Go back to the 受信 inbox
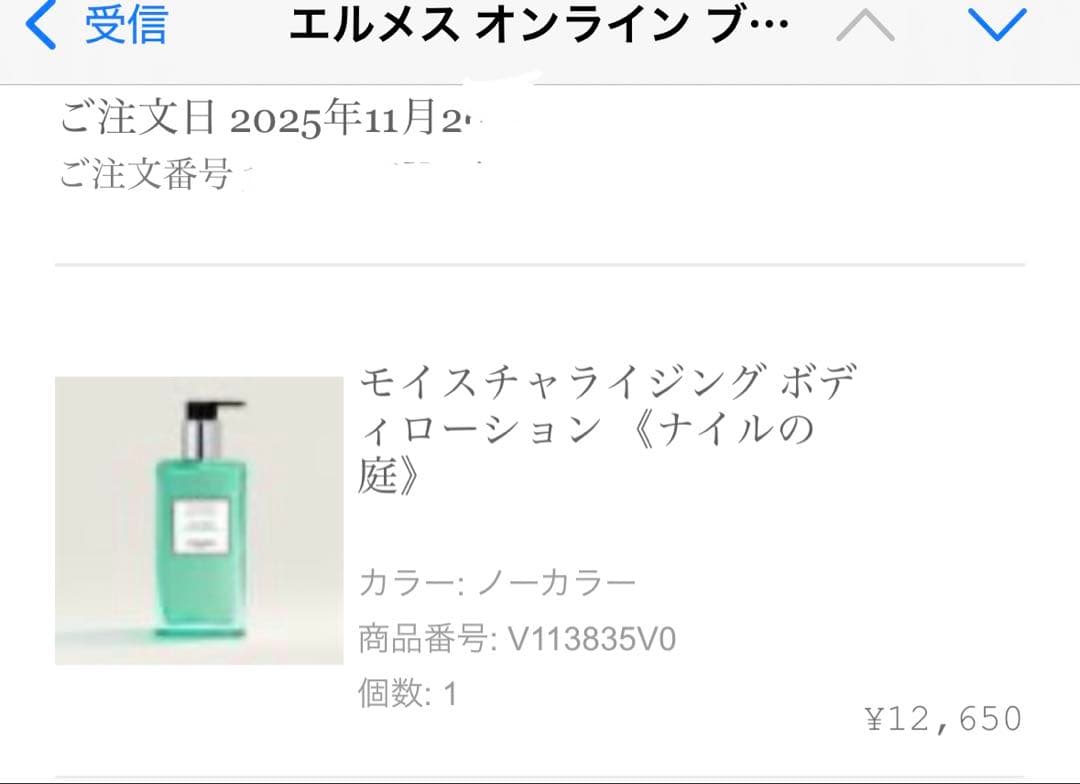Image resolution: width=1080 pixels, height=784 pixels. tap(97, 27)
